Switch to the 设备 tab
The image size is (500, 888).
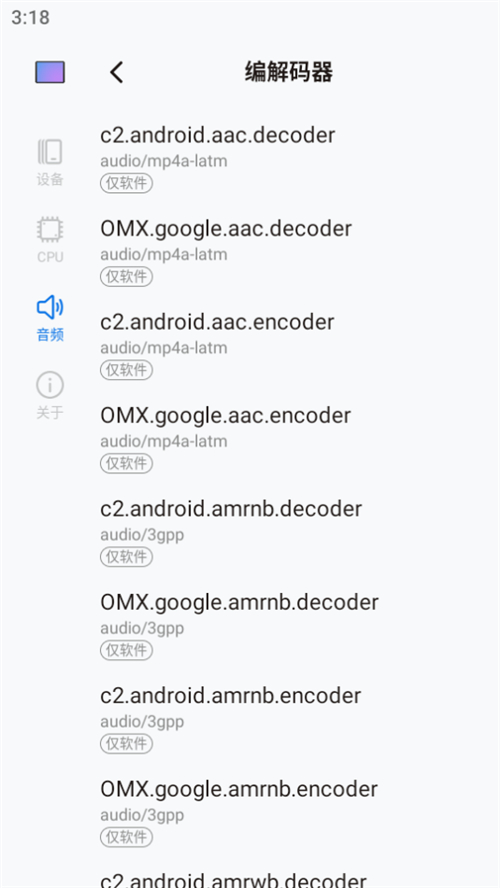click(50, 163)
